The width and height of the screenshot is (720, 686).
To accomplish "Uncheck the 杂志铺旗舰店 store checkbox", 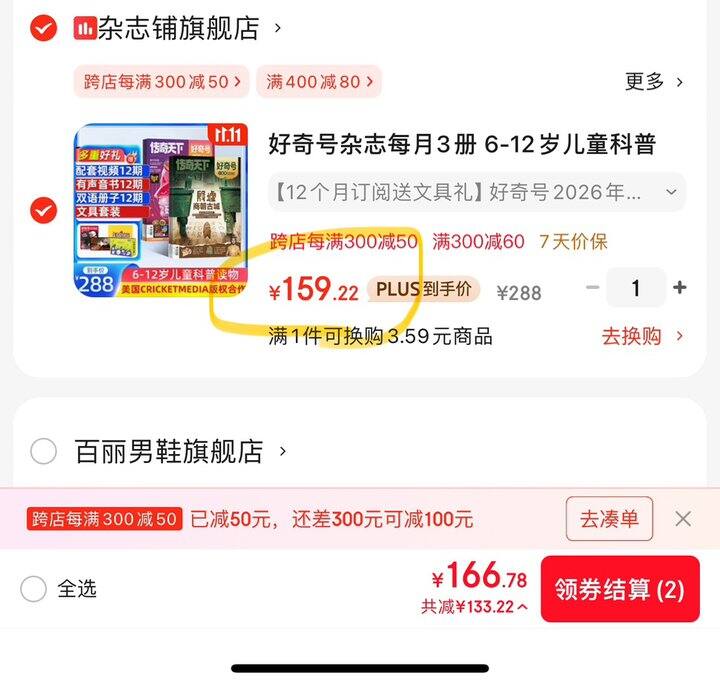I will click(43, 28).
